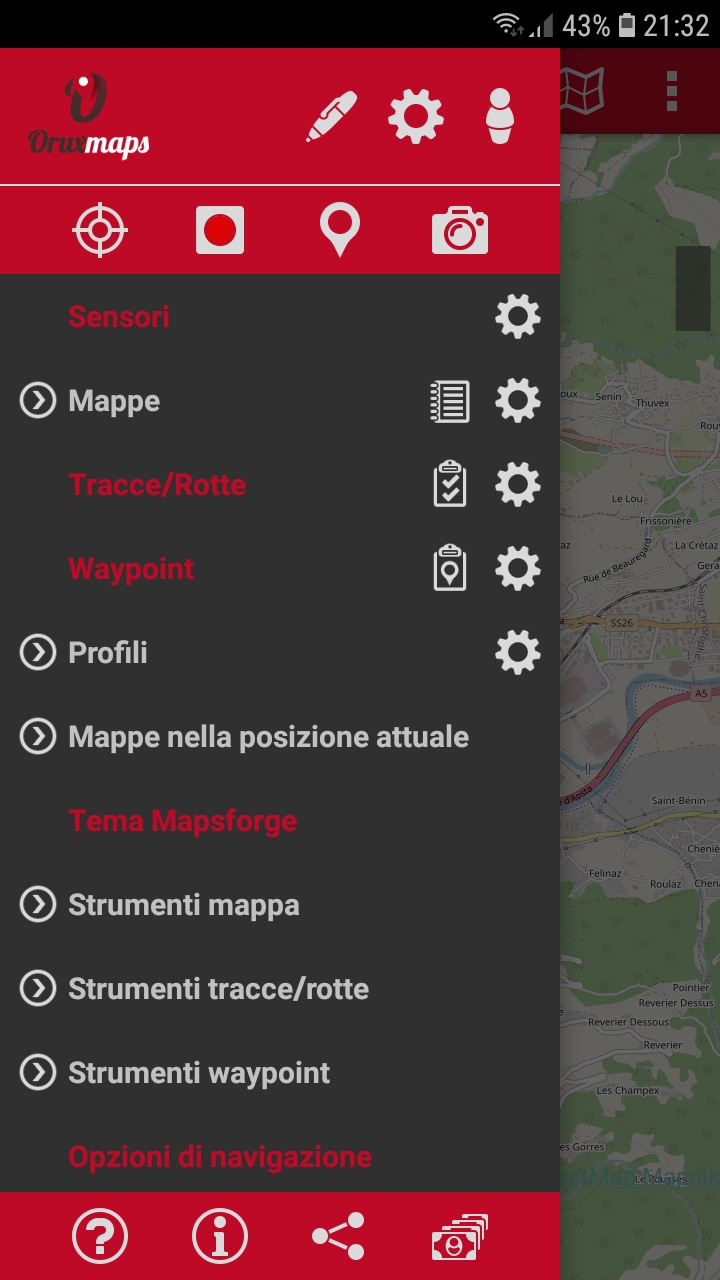Create a waypoint with the pin icon
This screenshot has height=1280, width=720.
340,231
